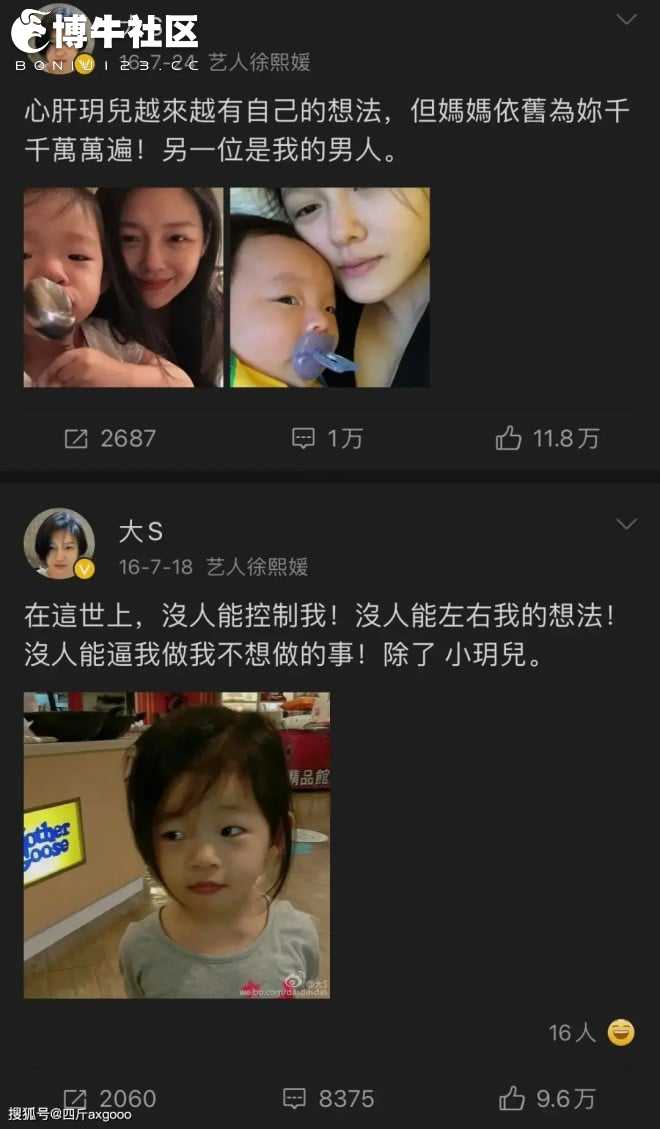Image resolution: width=660 pixels, height=1129 pixels.
Task: Open the 大S profile avatar
Action: coord(60,545)
